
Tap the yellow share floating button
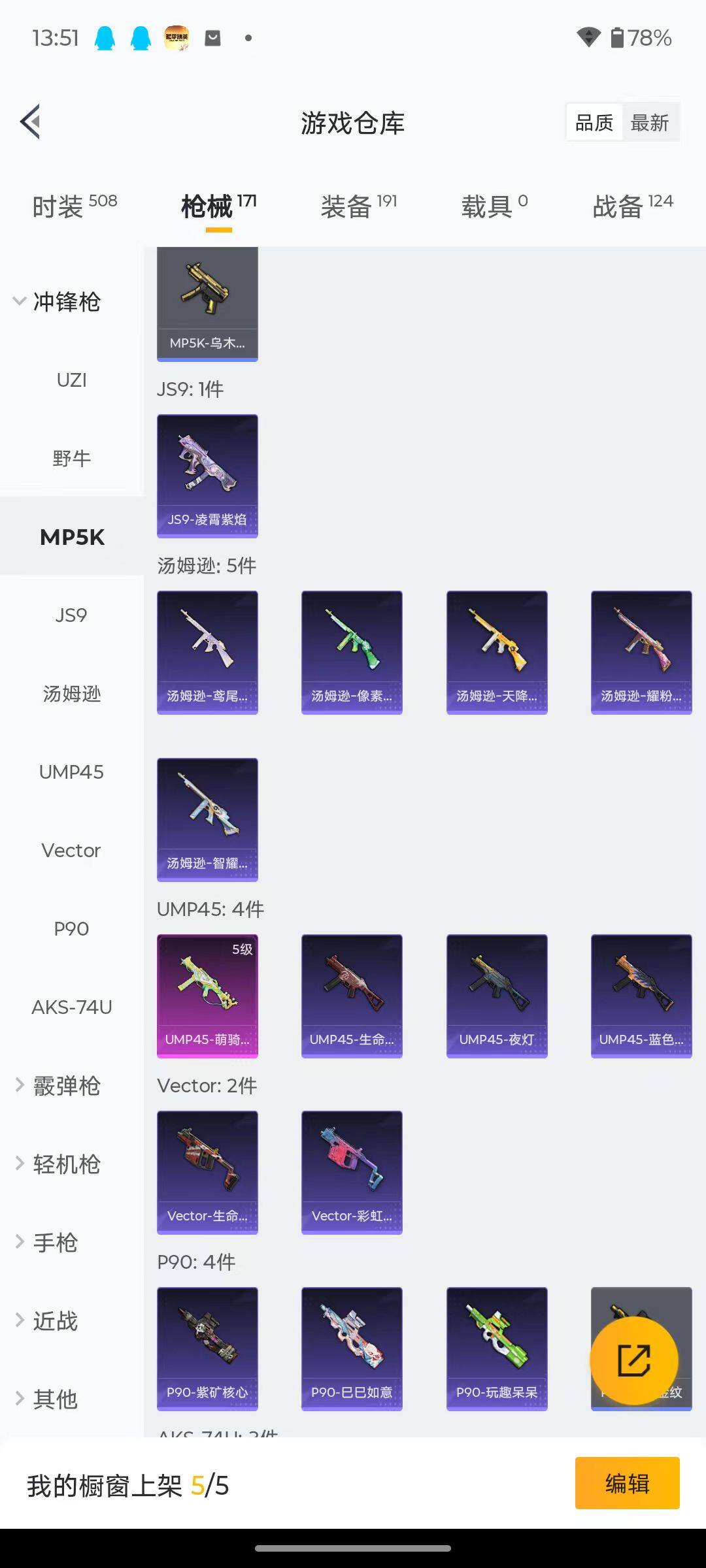[x=634, y=1360]
